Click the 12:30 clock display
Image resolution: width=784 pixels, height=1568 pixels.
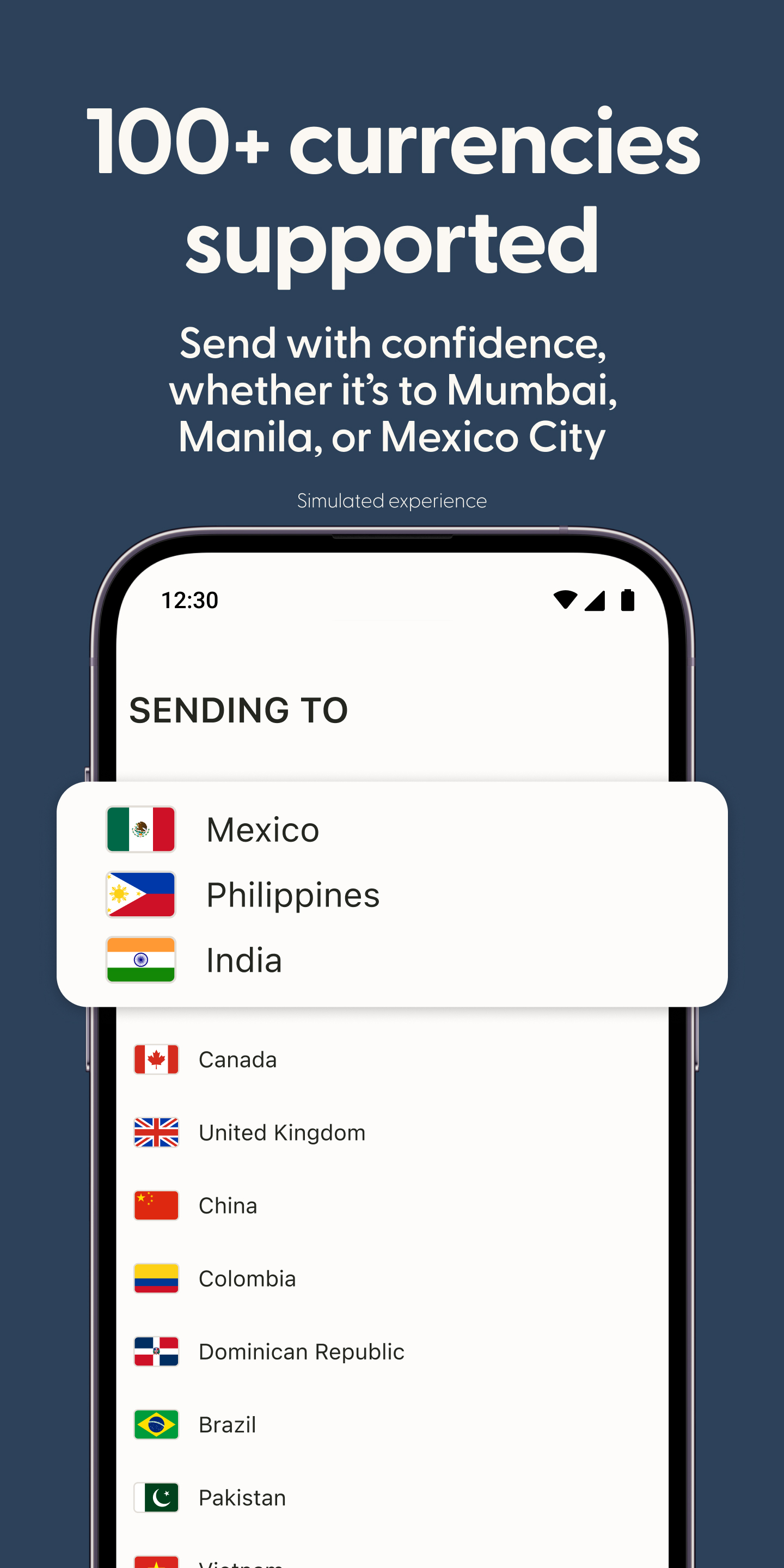(x=189, y=599)
